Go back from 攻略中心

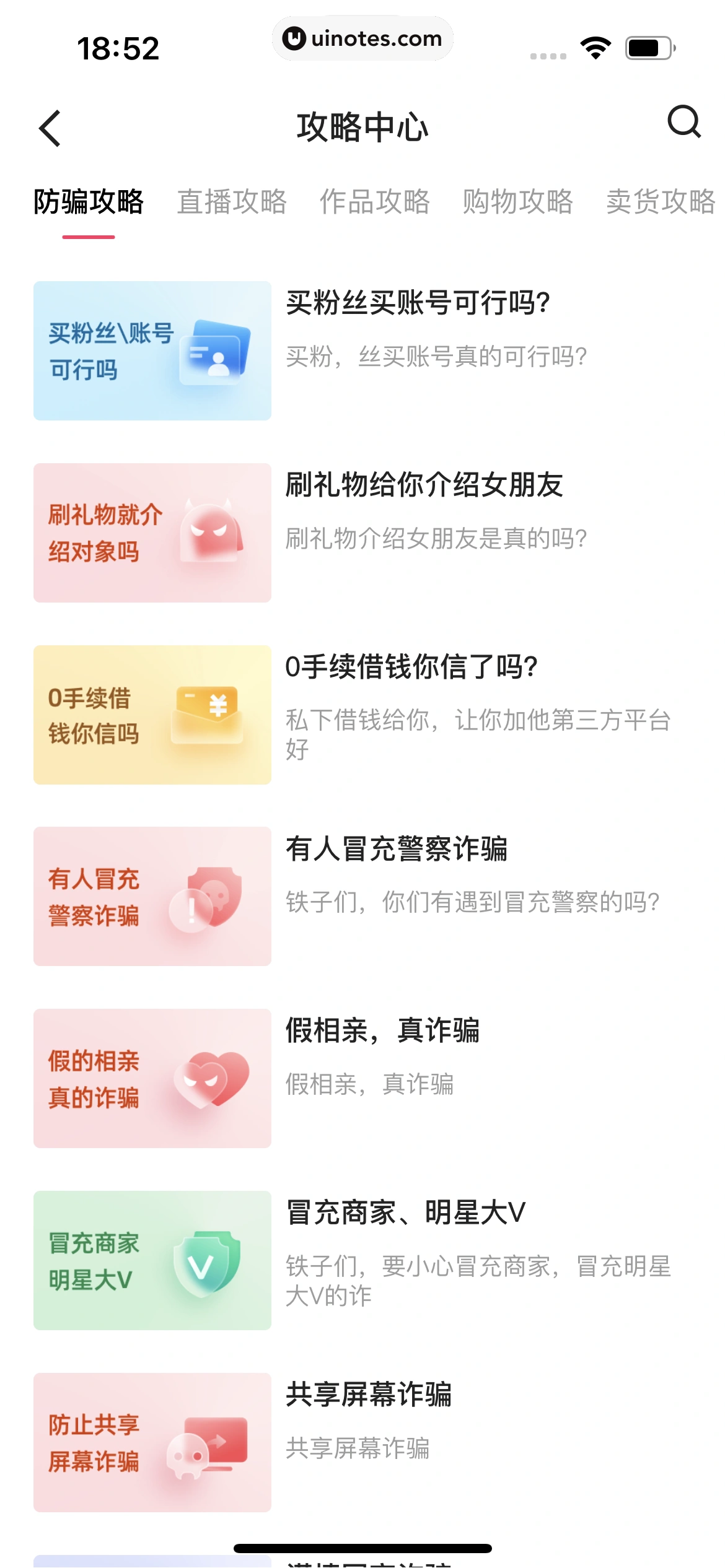[50, 128]
